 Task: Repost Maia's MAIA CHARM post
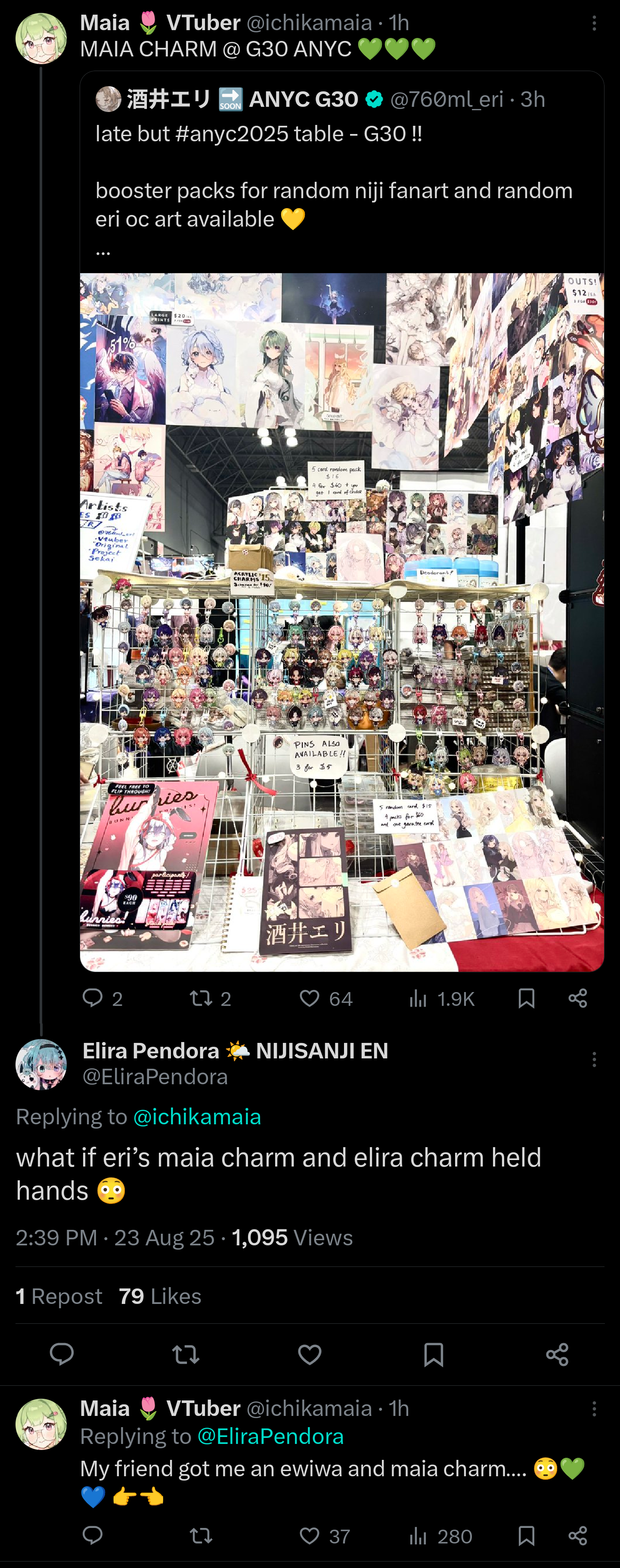click(201, 998)
